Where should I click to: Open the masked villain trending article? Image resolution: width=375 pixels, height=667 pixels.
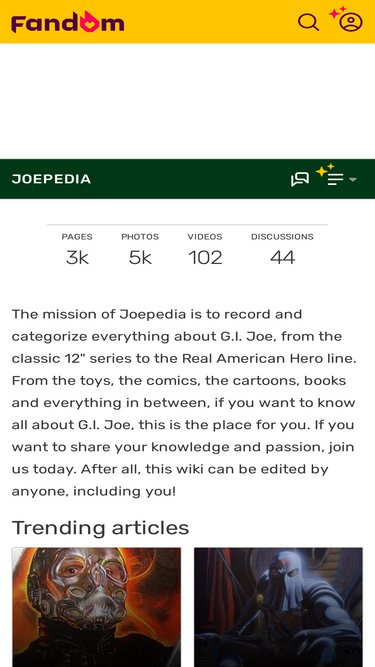click(x=97, y=607)
